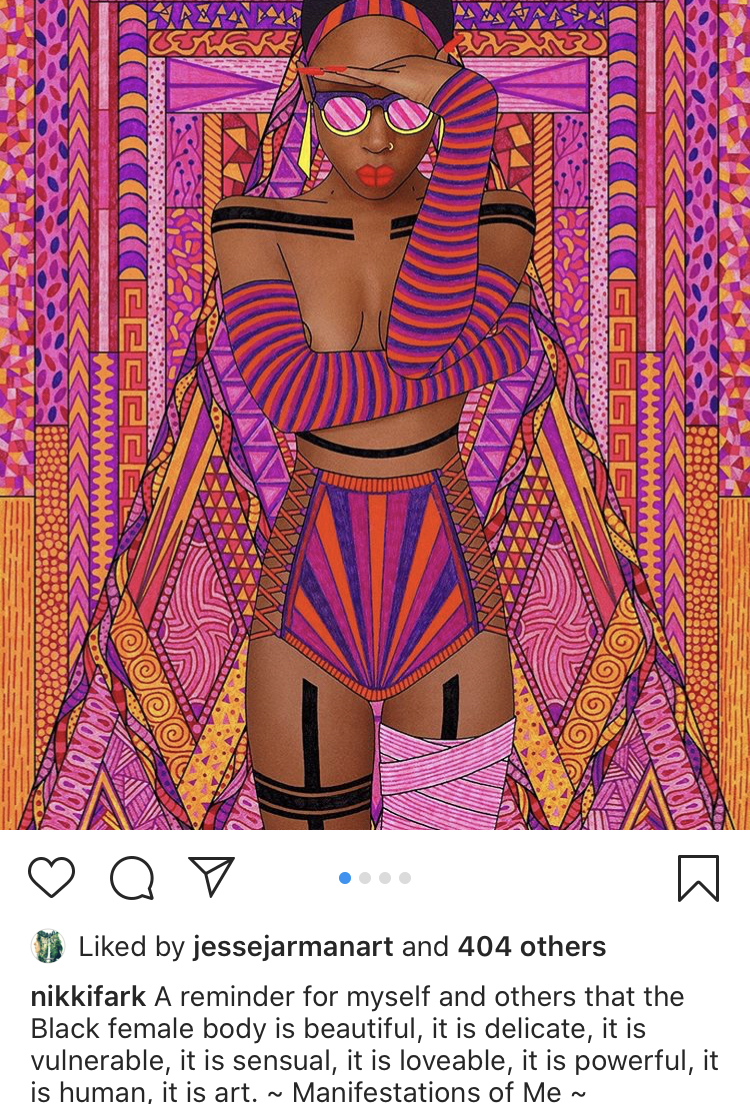Share this post via the paper plane icon

pos(211,877)
